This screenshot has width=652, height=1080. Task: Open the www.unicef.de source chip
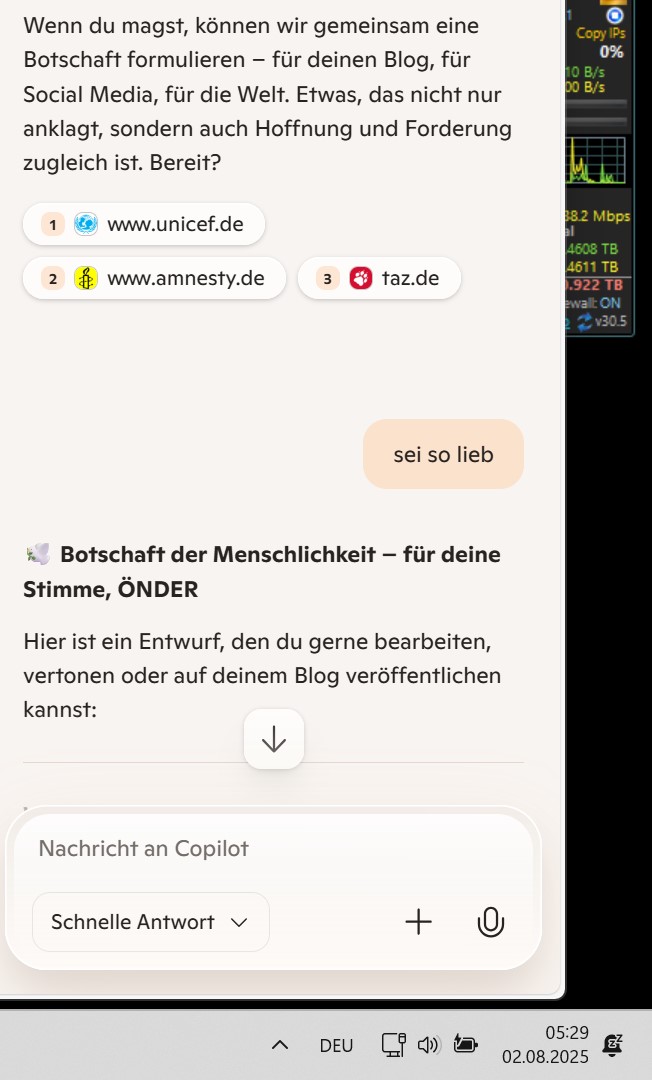tap(144, 224)
